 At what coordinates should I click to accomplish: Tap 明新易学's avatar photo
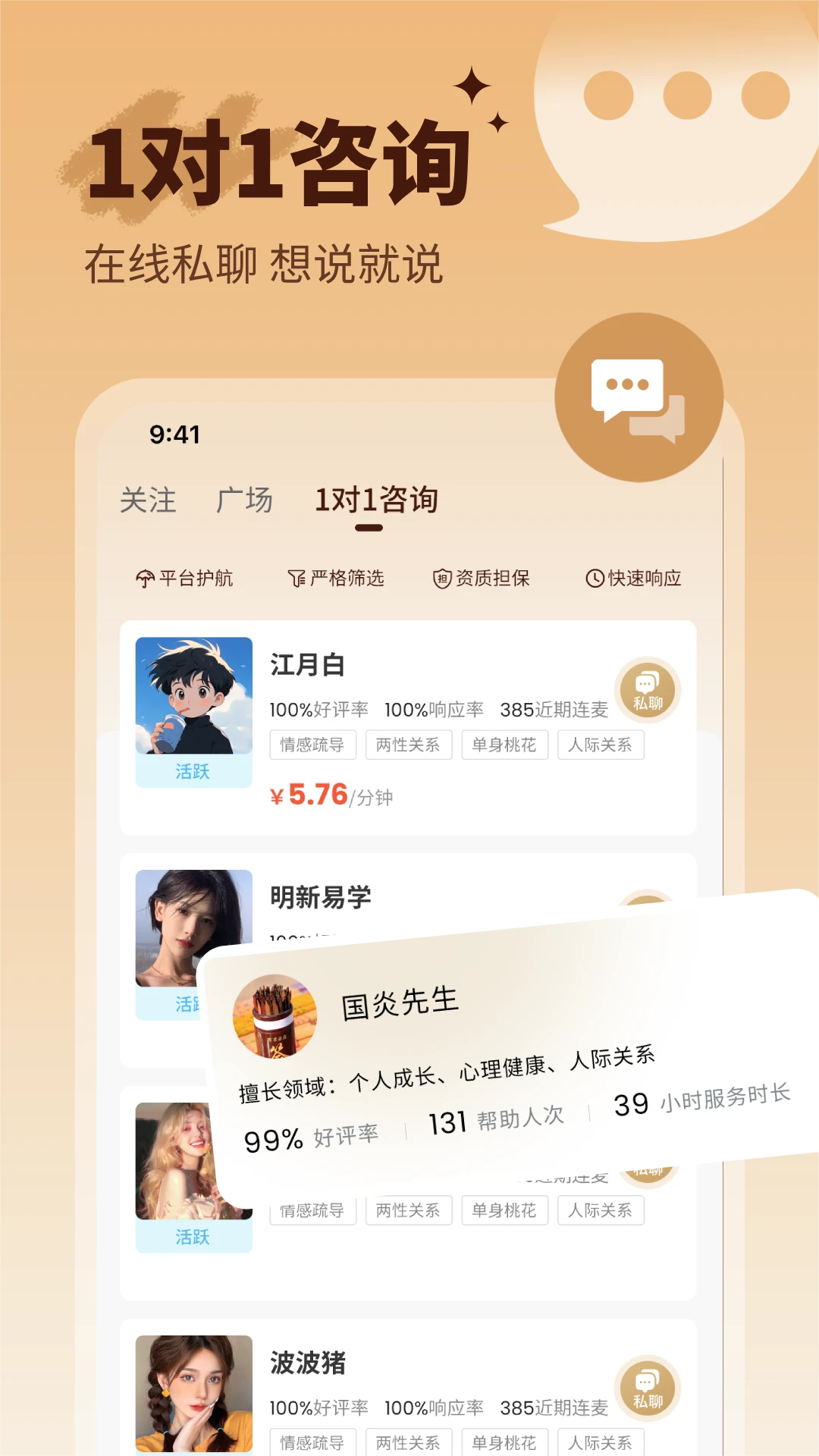[x=193, y=925]
